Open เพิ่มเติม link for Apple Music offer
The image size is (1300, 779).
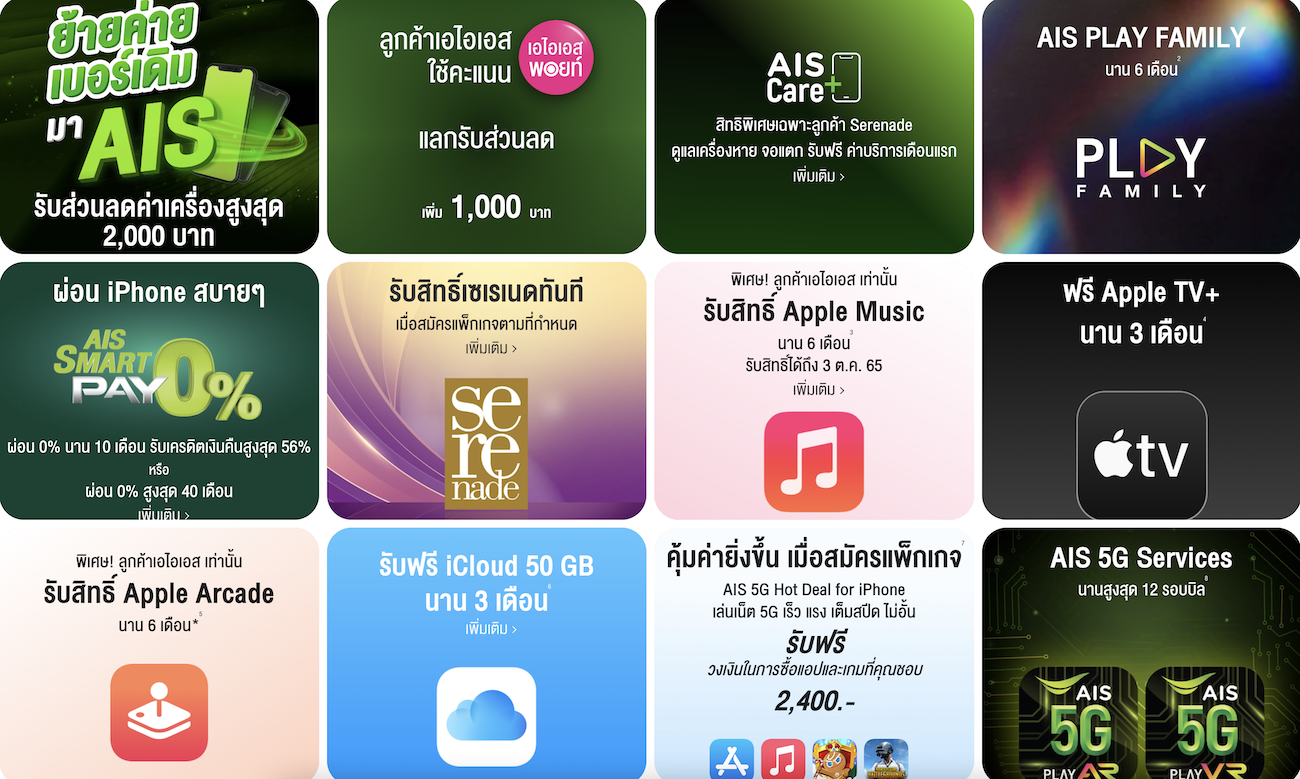(x=818, y=389)
